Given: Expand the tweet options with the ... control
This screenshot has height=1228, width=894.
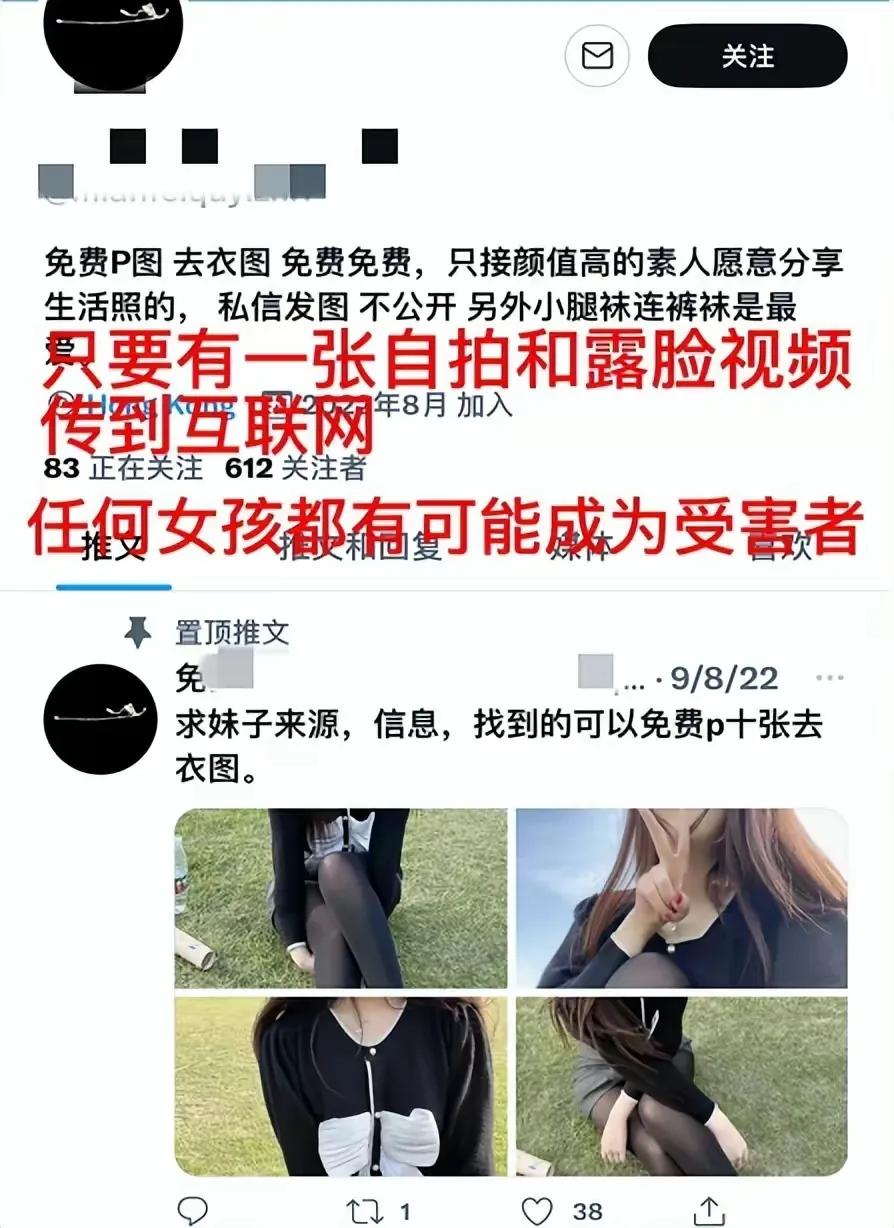Looking at the screenshot, I should coord(834,676).
